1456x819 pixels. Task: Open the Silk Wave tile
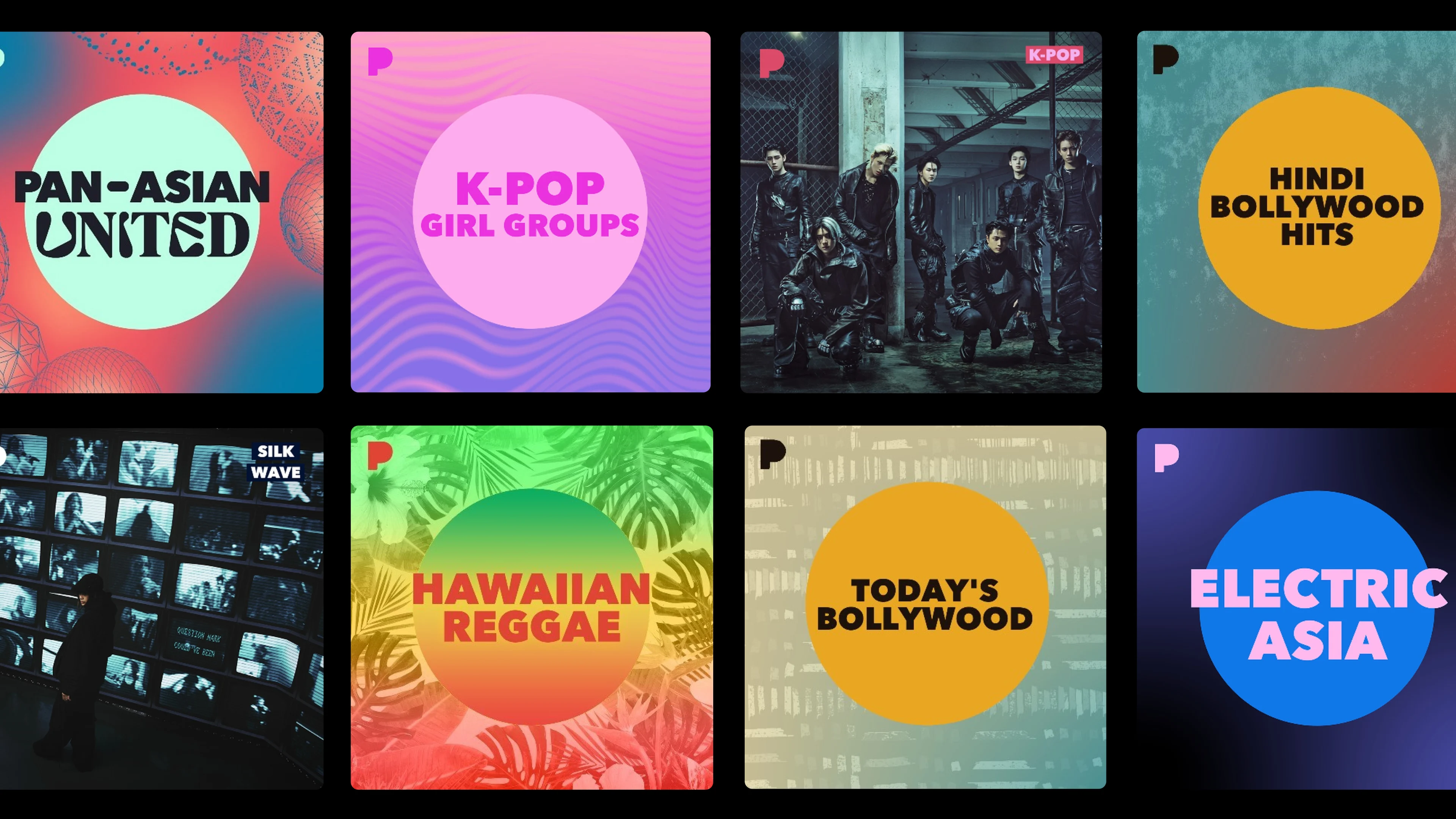[161, 607]
